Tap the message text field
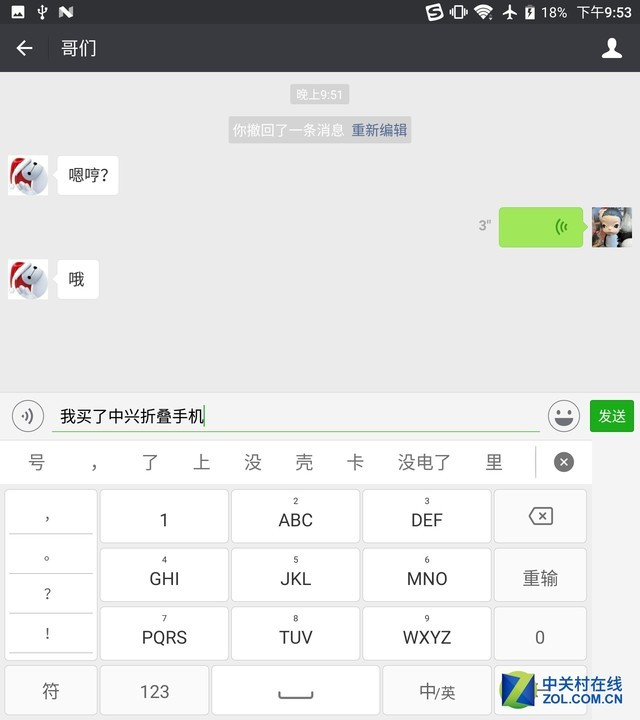Image resolution: width=640 pixels, height=720 pixels. (x=295, y=416)
